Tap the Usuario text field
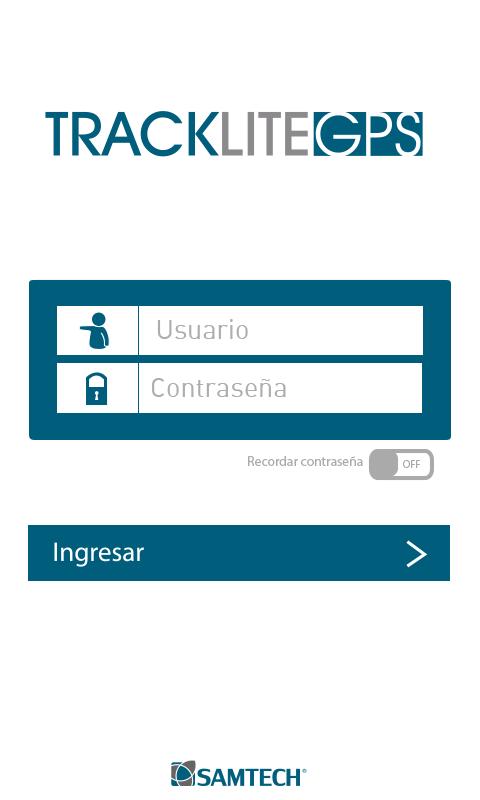 pyautogui.click(x=281, y=330)
